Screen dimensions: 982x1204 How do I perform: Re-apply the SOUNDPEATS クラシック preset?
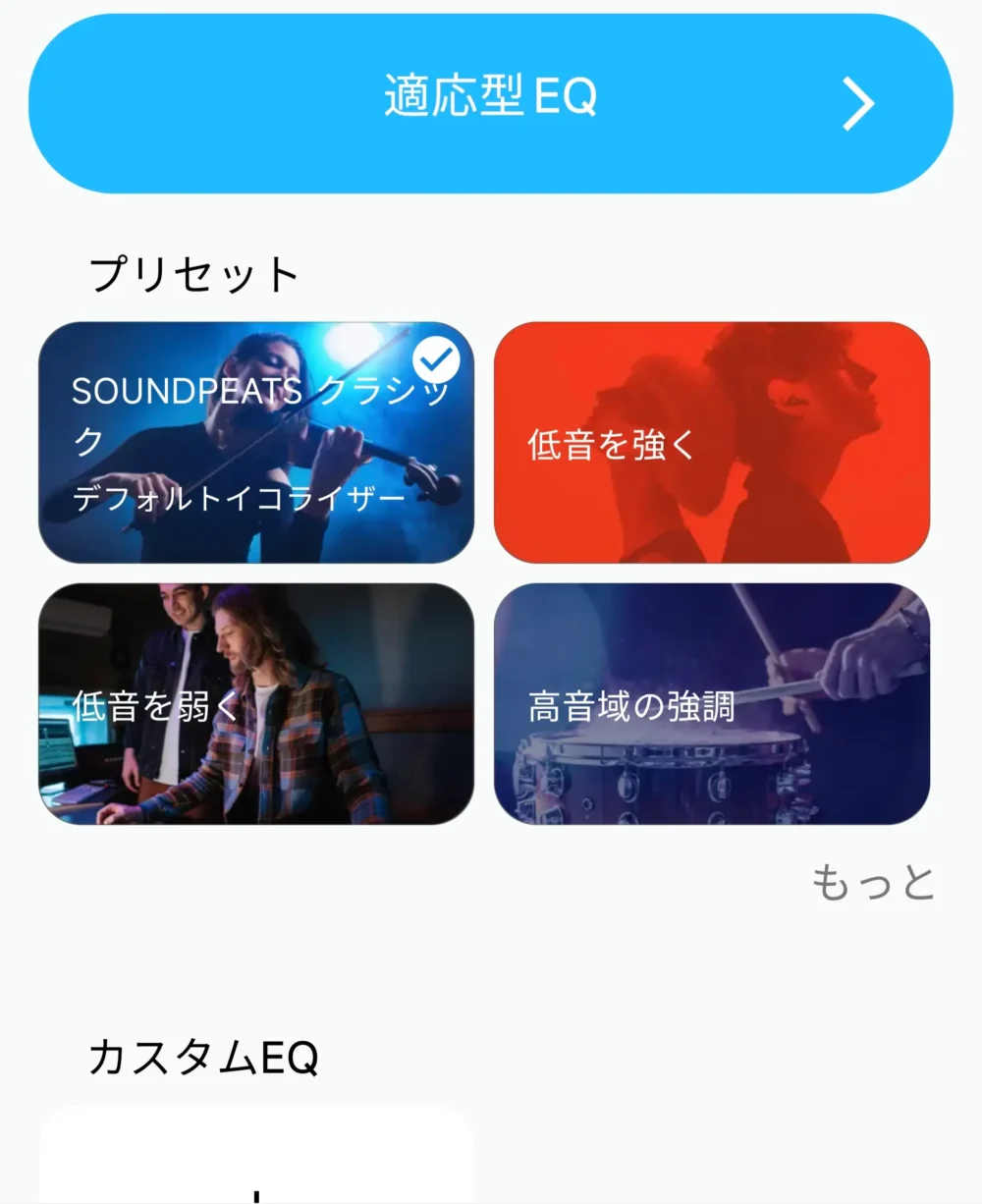tap(255, 444)
